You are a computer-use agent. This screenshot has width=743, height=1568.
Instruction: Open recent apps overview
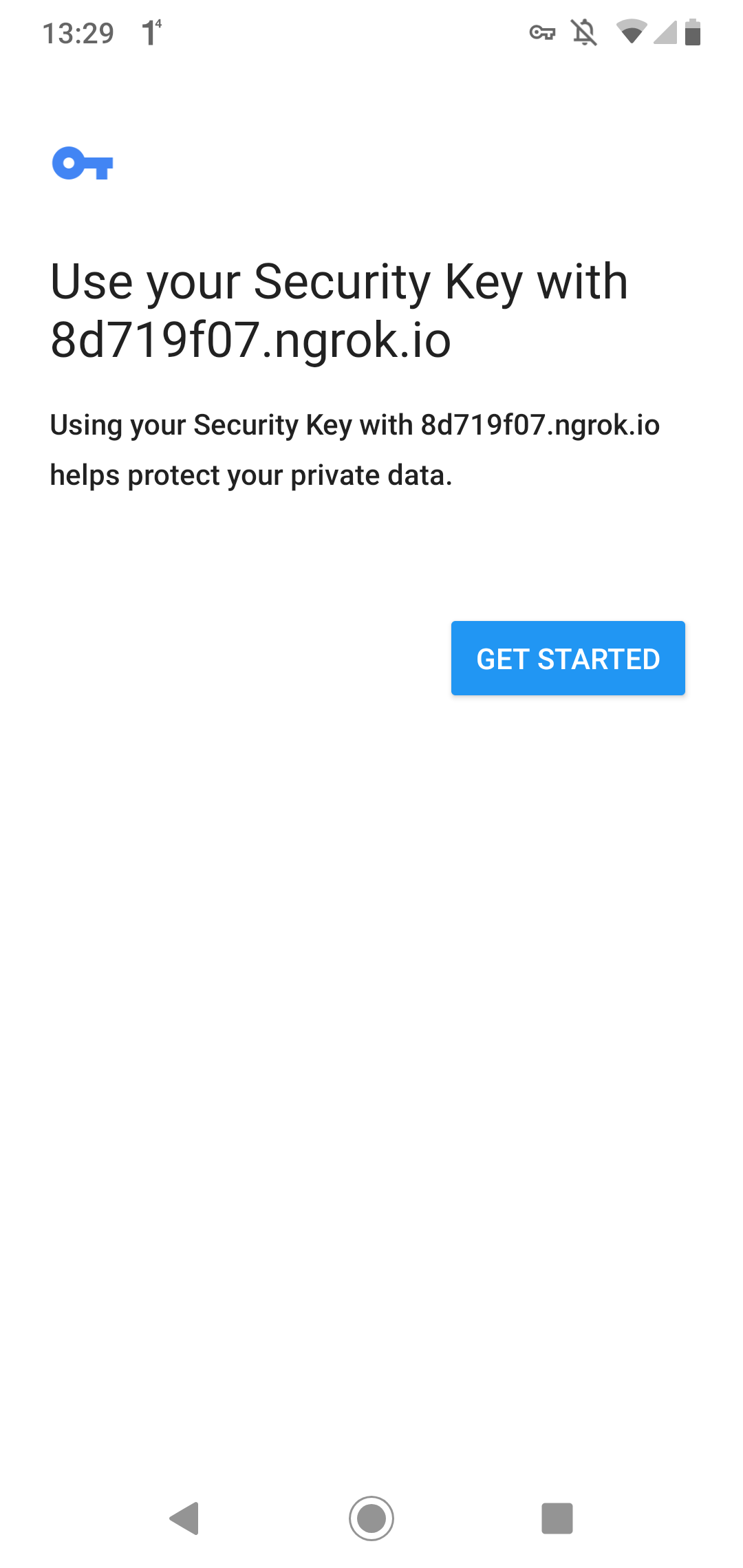[557, 1518]
